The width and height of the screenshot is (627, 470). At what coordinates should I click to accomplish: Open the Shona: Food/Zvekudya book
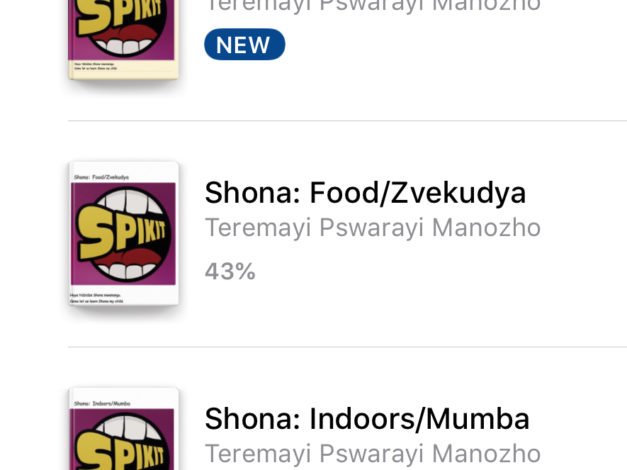coord(365,193)
